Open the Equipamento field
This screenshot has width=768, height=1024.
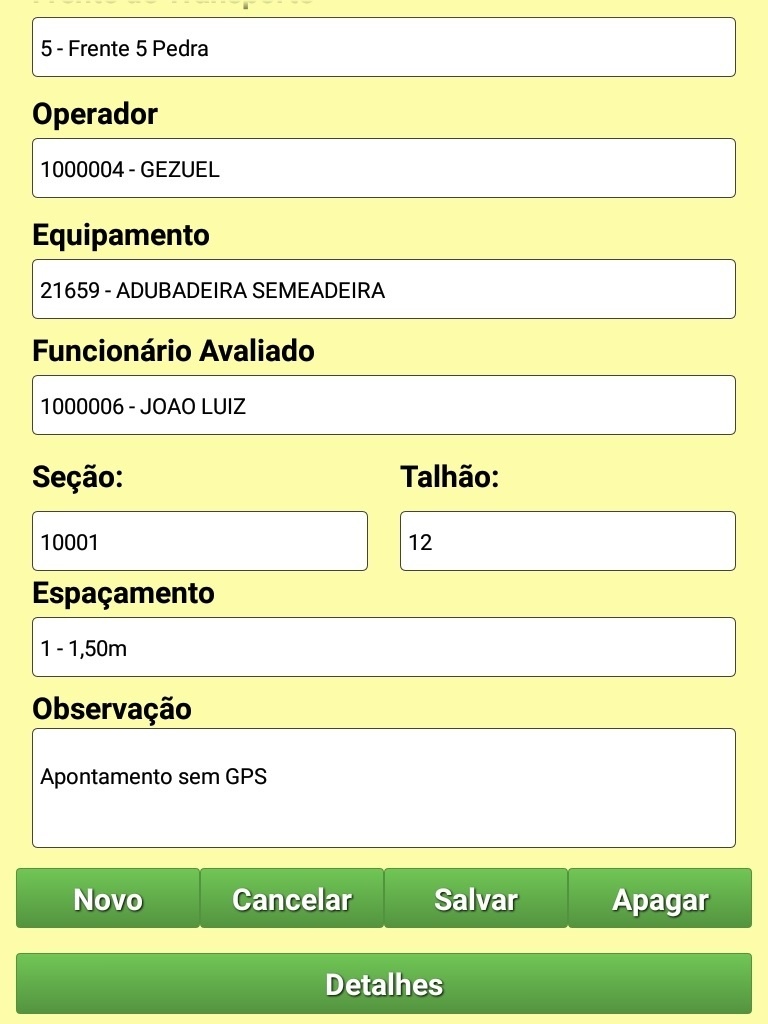384,290
